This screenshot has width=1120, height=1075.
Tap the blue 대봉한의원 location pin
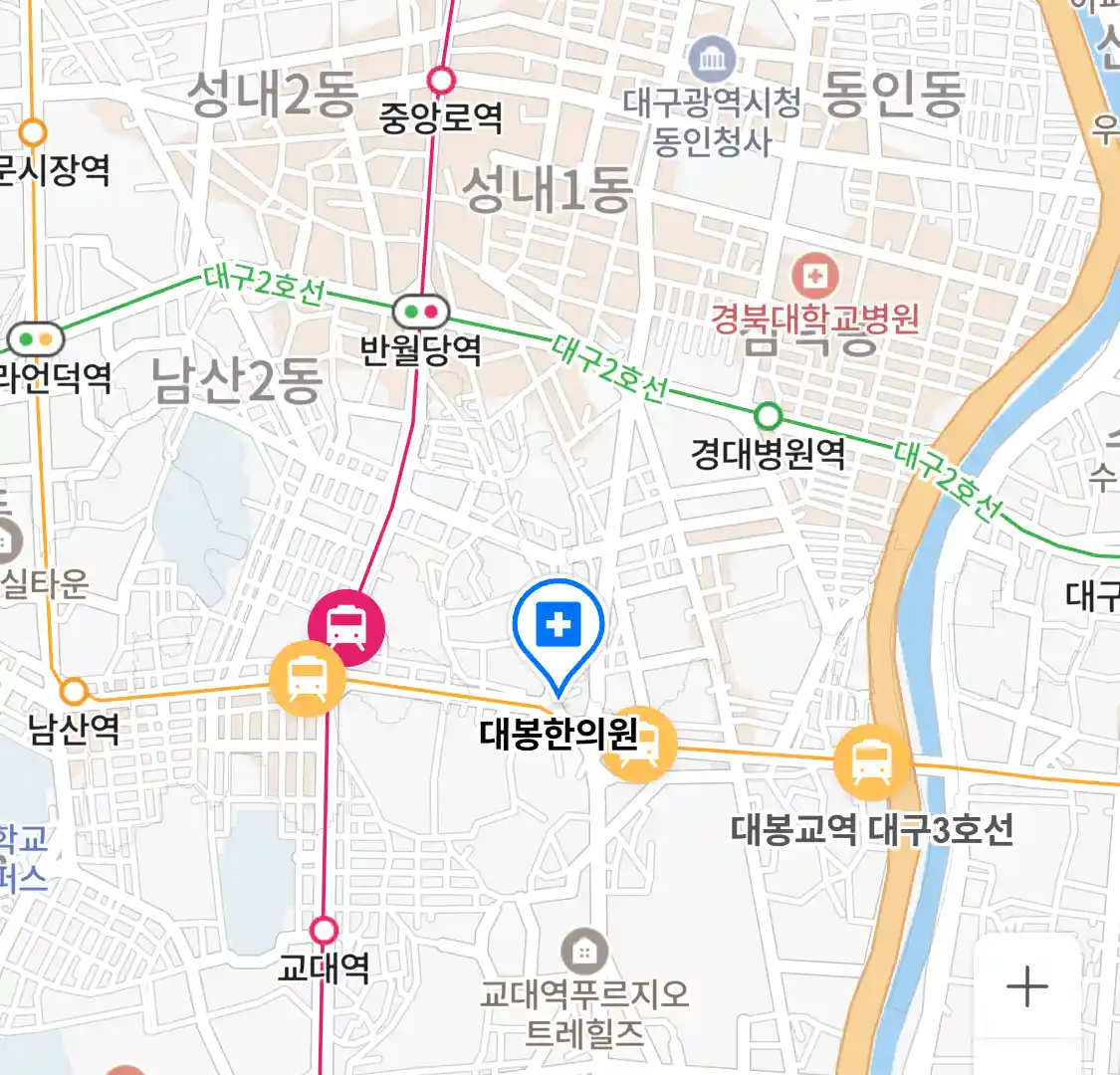tap(559, 627)
